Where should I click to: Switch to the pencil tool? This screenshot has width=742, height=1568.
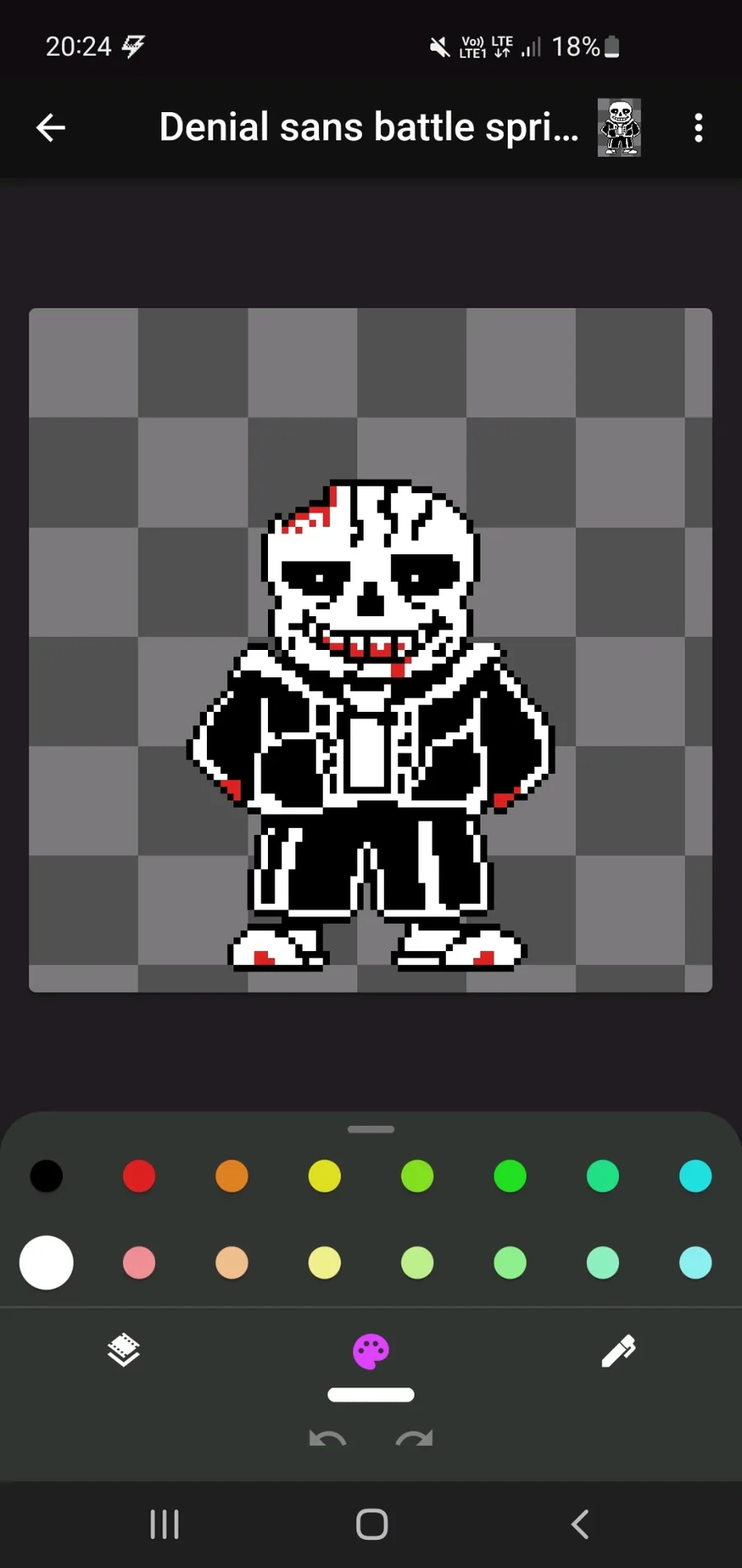[x=618, y=1351]
